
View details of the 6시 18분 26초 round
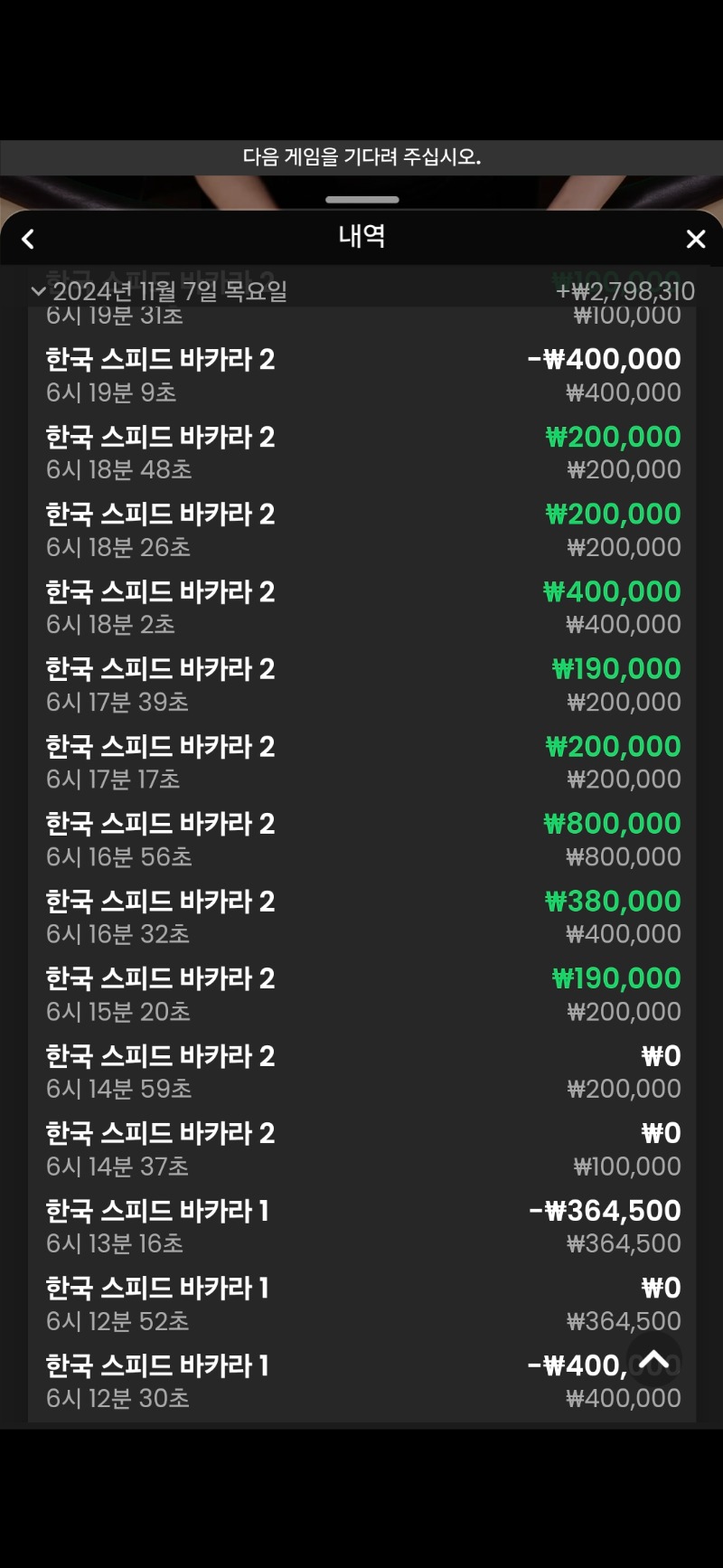point(361,530)
